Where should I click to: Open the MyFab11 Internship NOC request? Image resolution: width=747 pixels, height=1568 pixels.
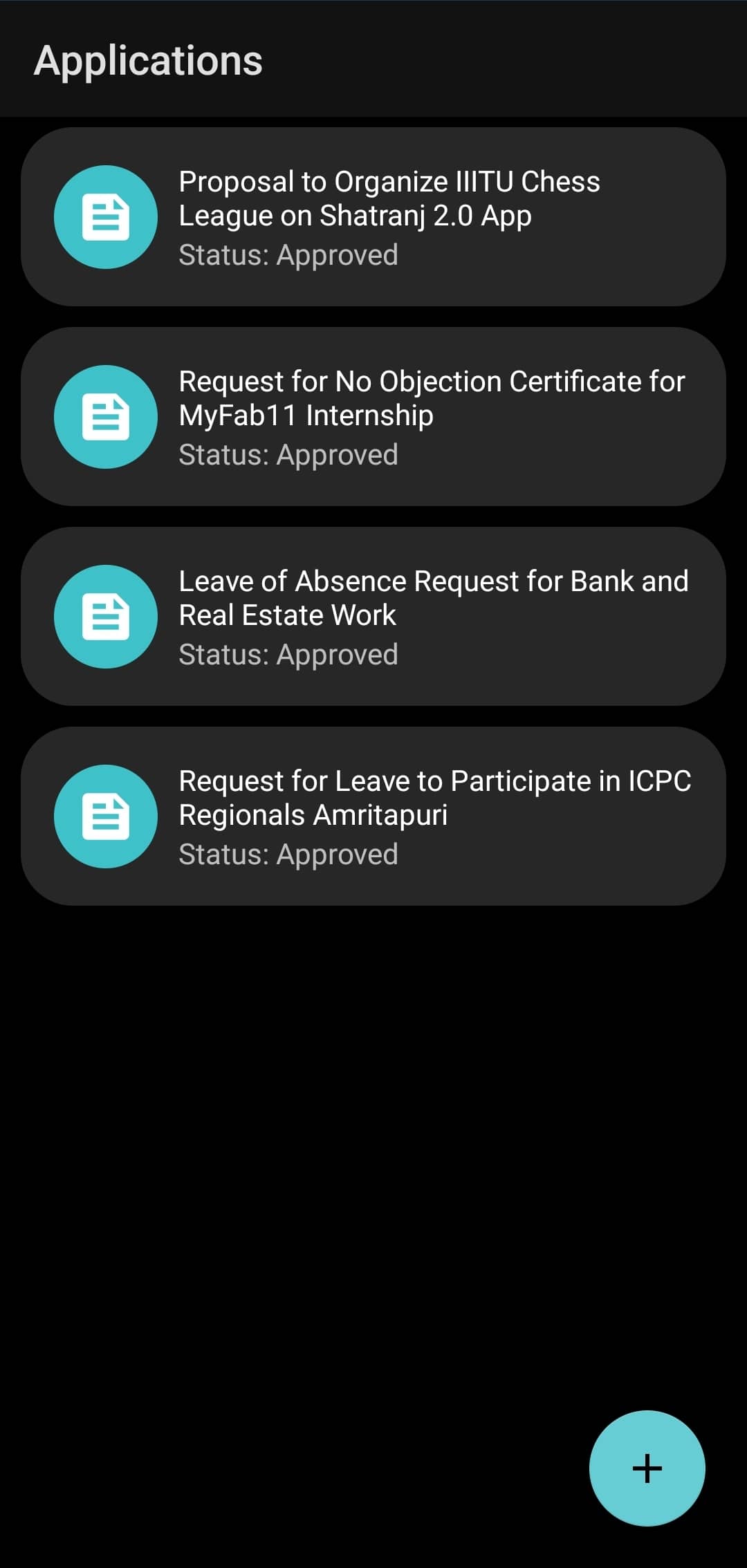[373, 417]
